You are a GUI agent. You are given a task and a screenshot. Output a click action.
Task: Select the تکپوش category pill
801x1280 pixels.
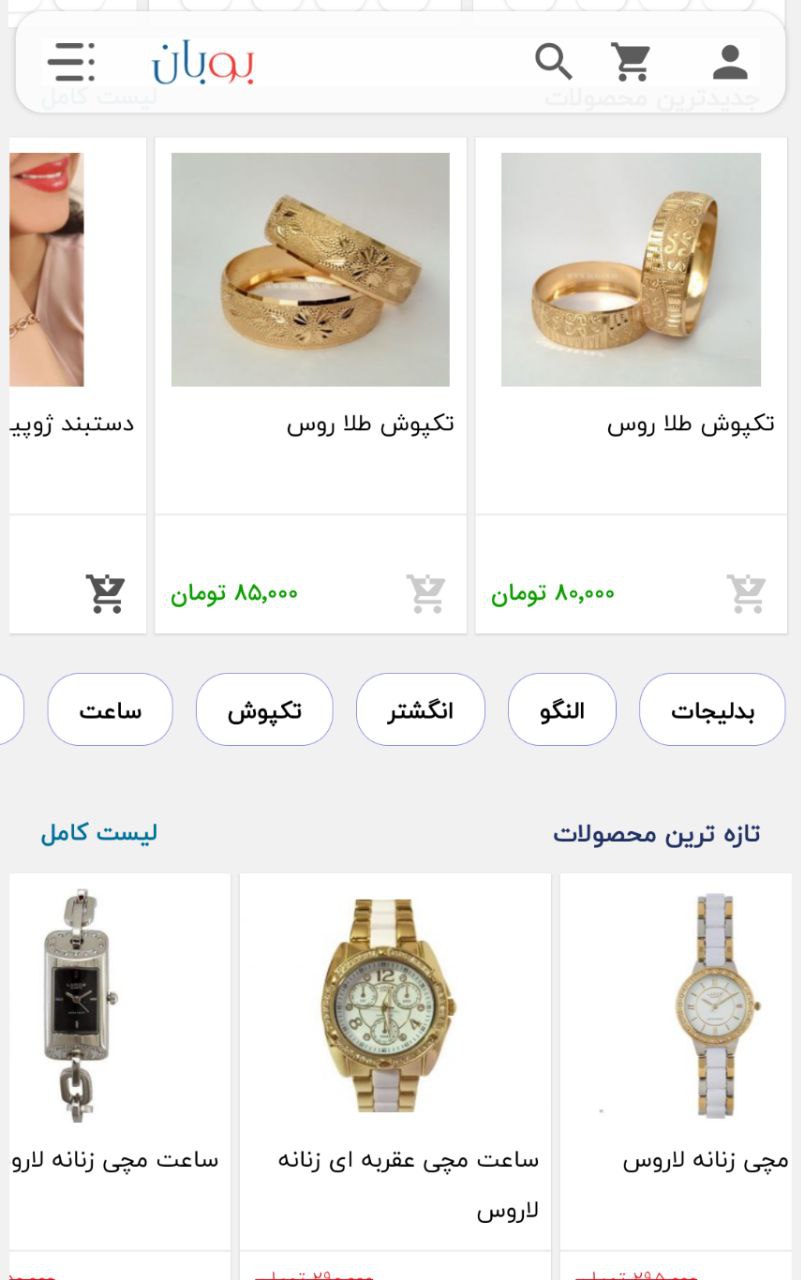tap(264, 710)
